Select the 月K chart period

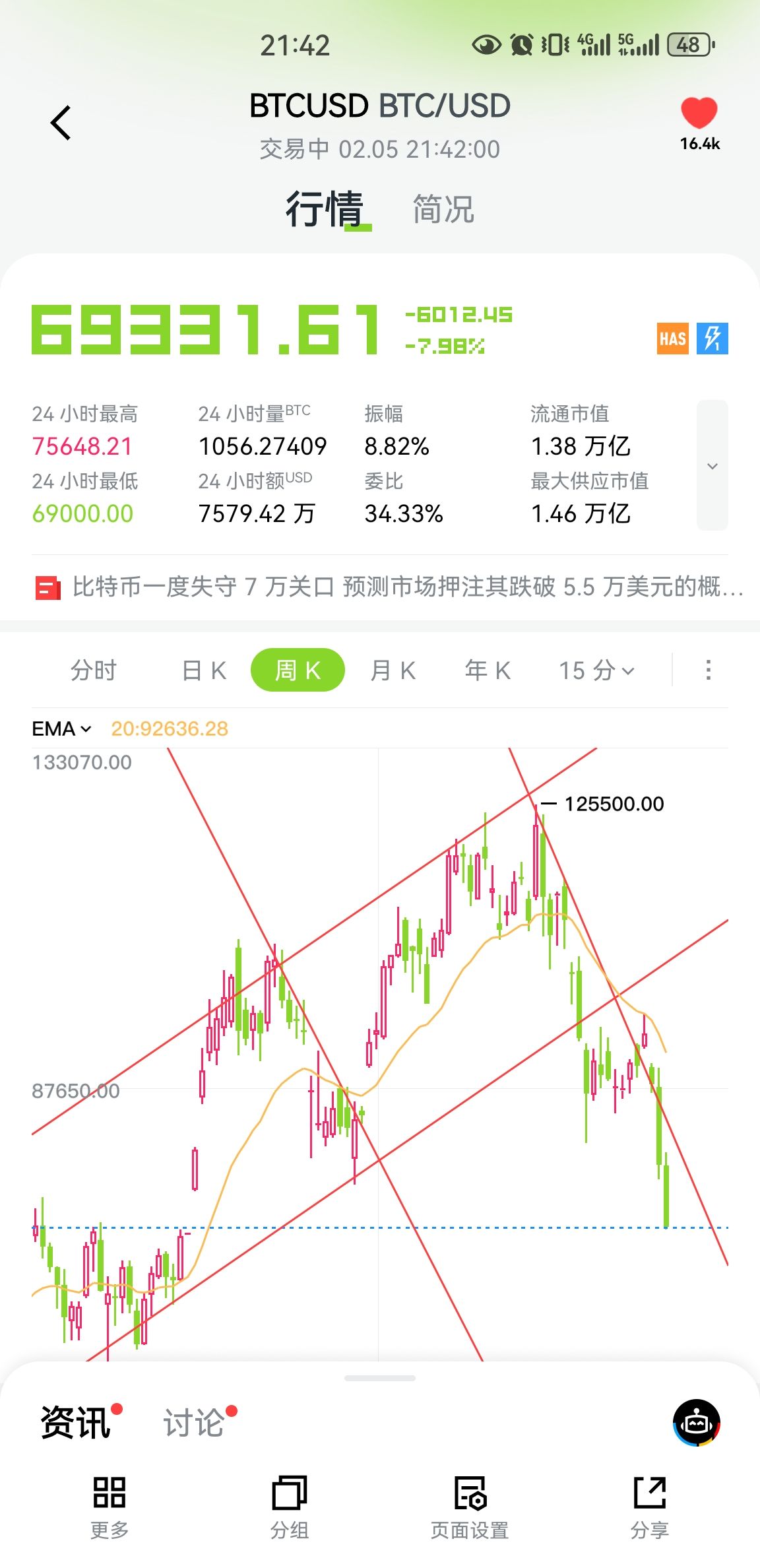[x=393, y=670]
